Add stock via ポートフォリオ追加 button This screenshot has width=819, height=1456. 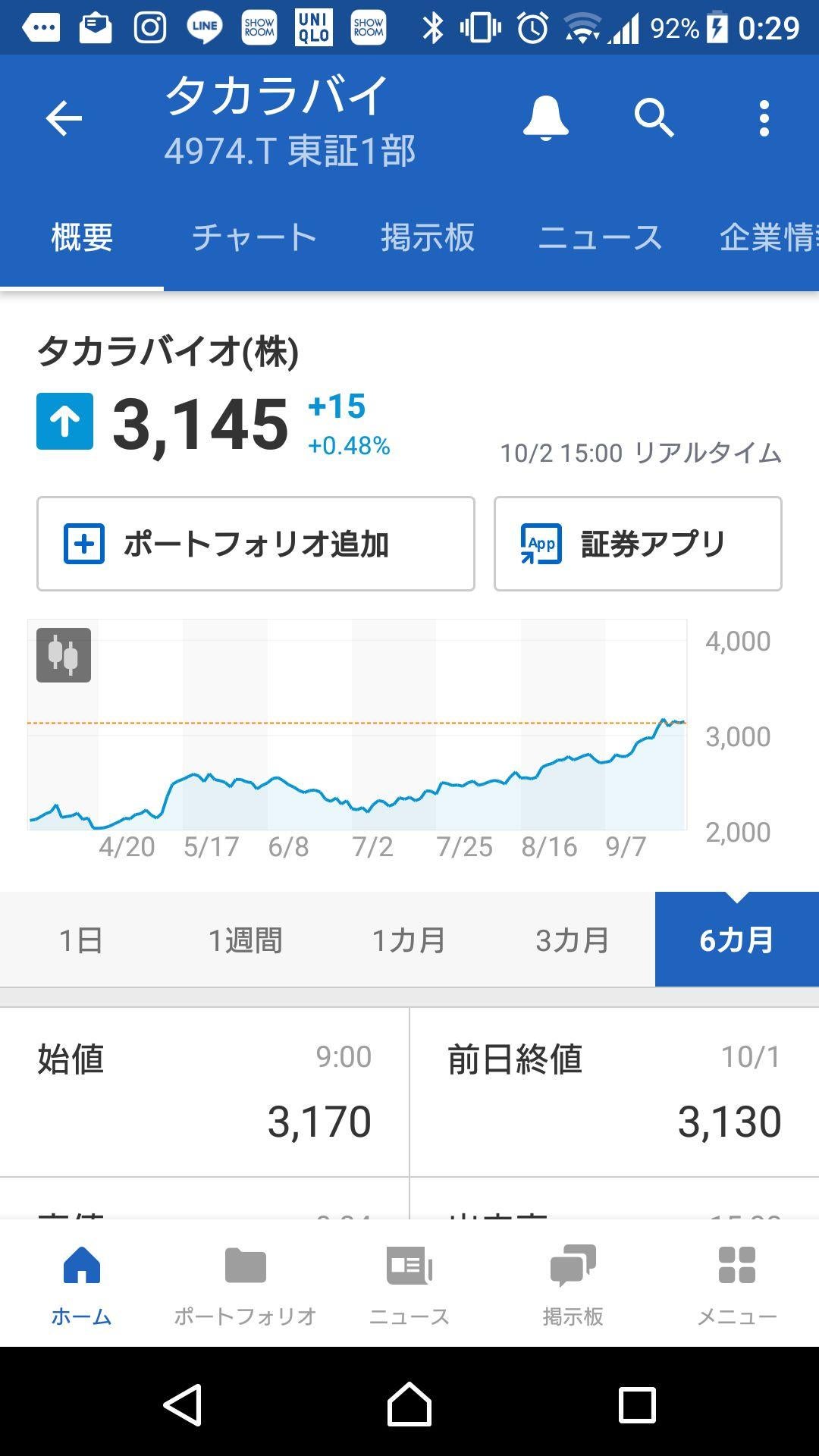coord(256,543)
